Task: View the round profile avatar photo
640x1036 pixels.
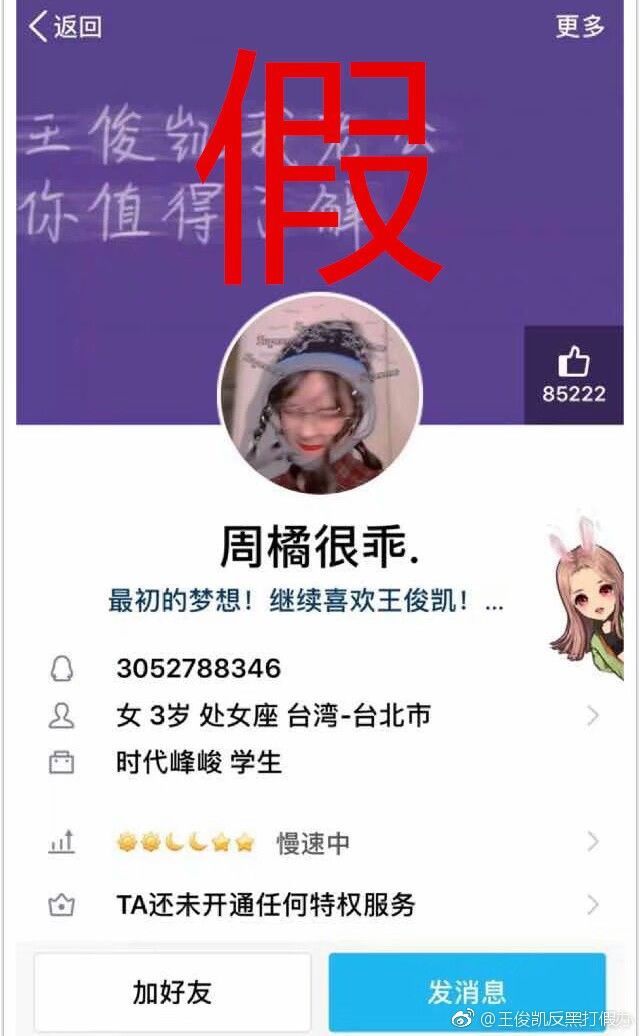Action: click(x=320, y=394)
